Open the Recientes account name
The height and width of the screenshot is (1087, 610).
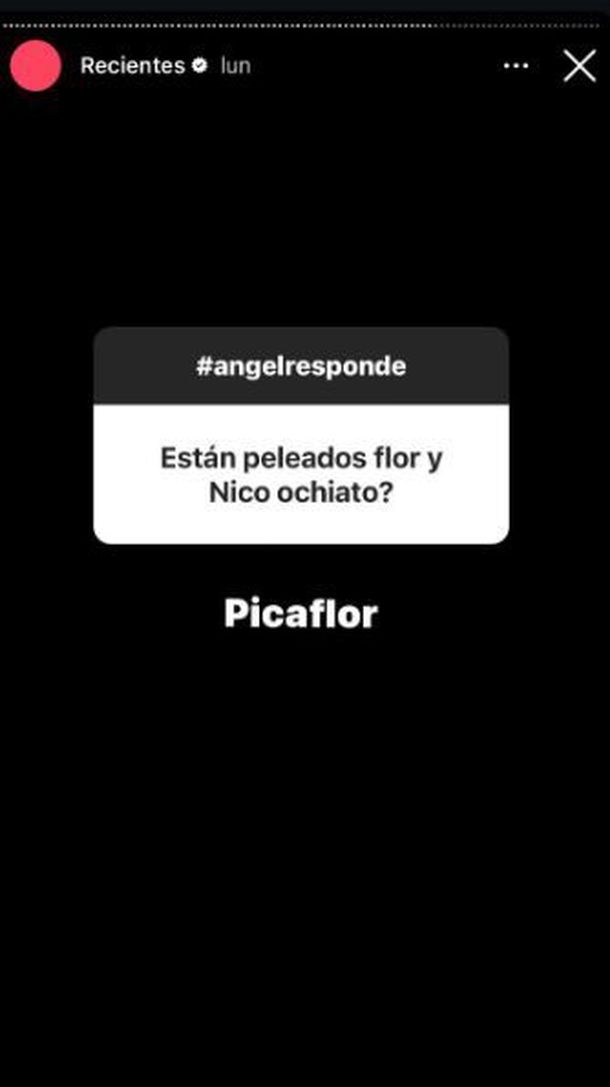click(132, 66)
